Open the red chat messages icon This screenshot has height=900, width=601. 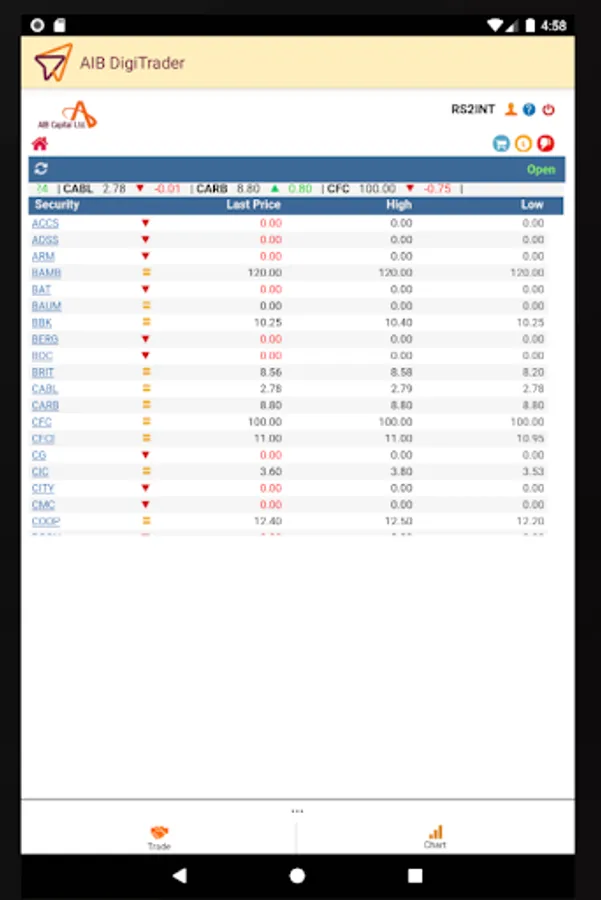[545, 144]
